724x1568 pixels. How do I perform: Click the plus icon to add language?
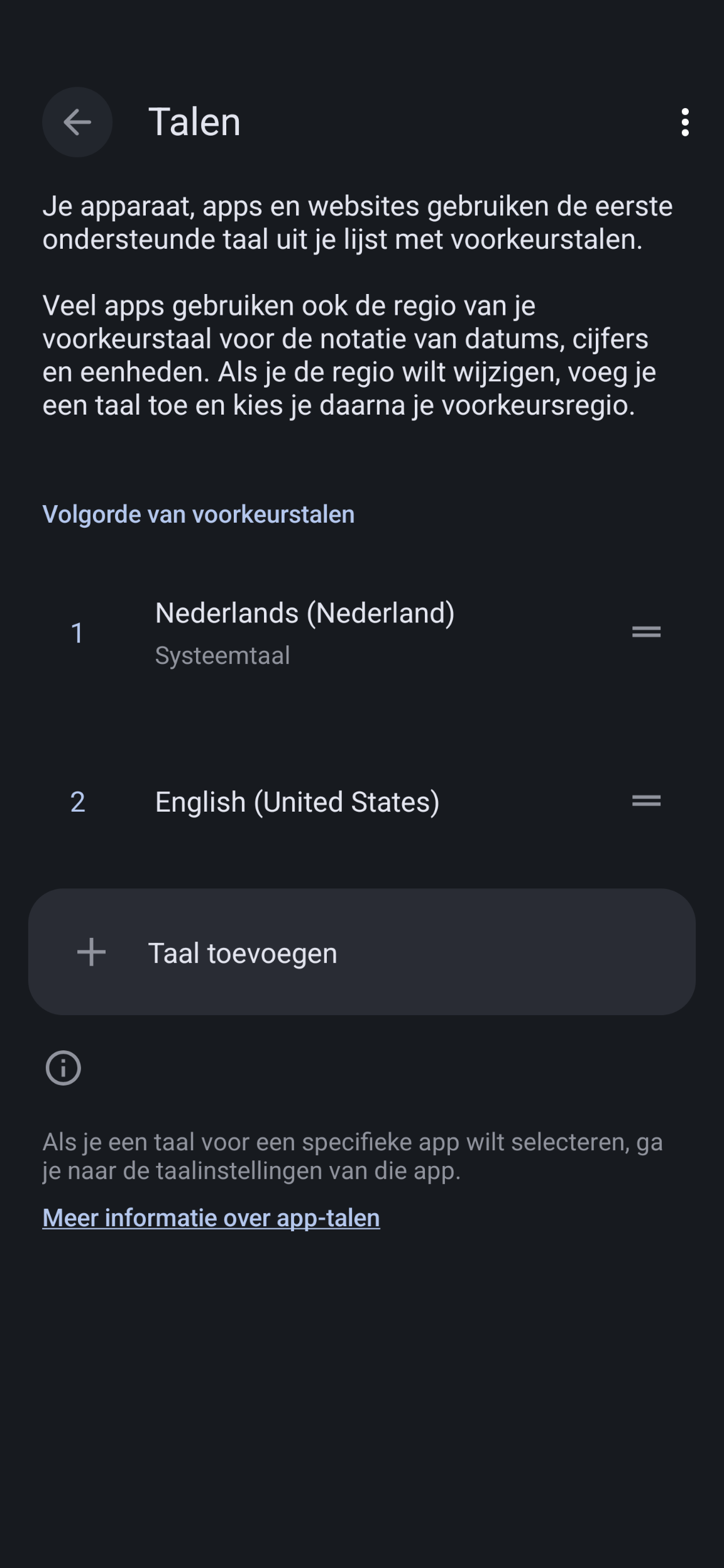click(92, 952)
